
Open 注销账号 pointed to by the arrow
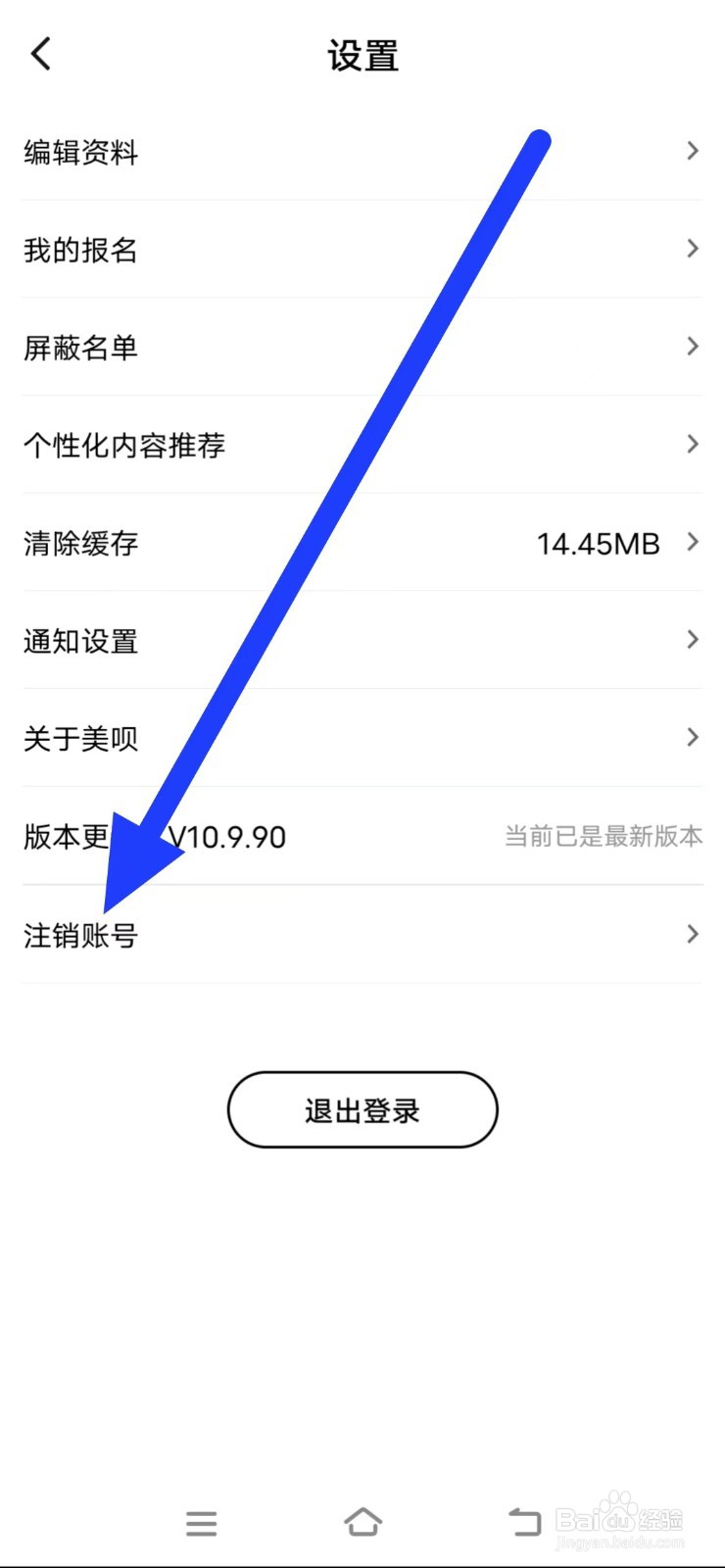click(x=78, y=936)
